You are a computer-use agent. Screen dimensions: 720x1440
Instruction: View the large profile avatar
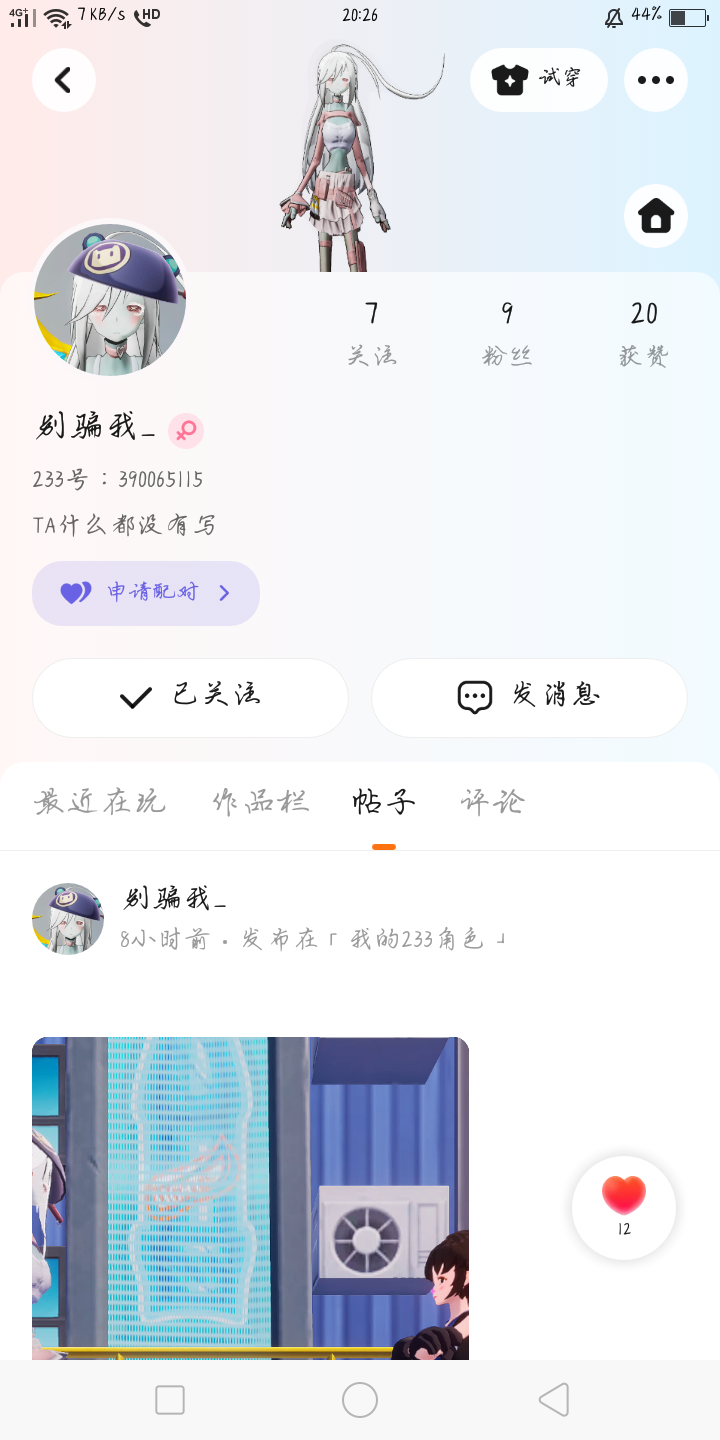[x=110, y=300]
